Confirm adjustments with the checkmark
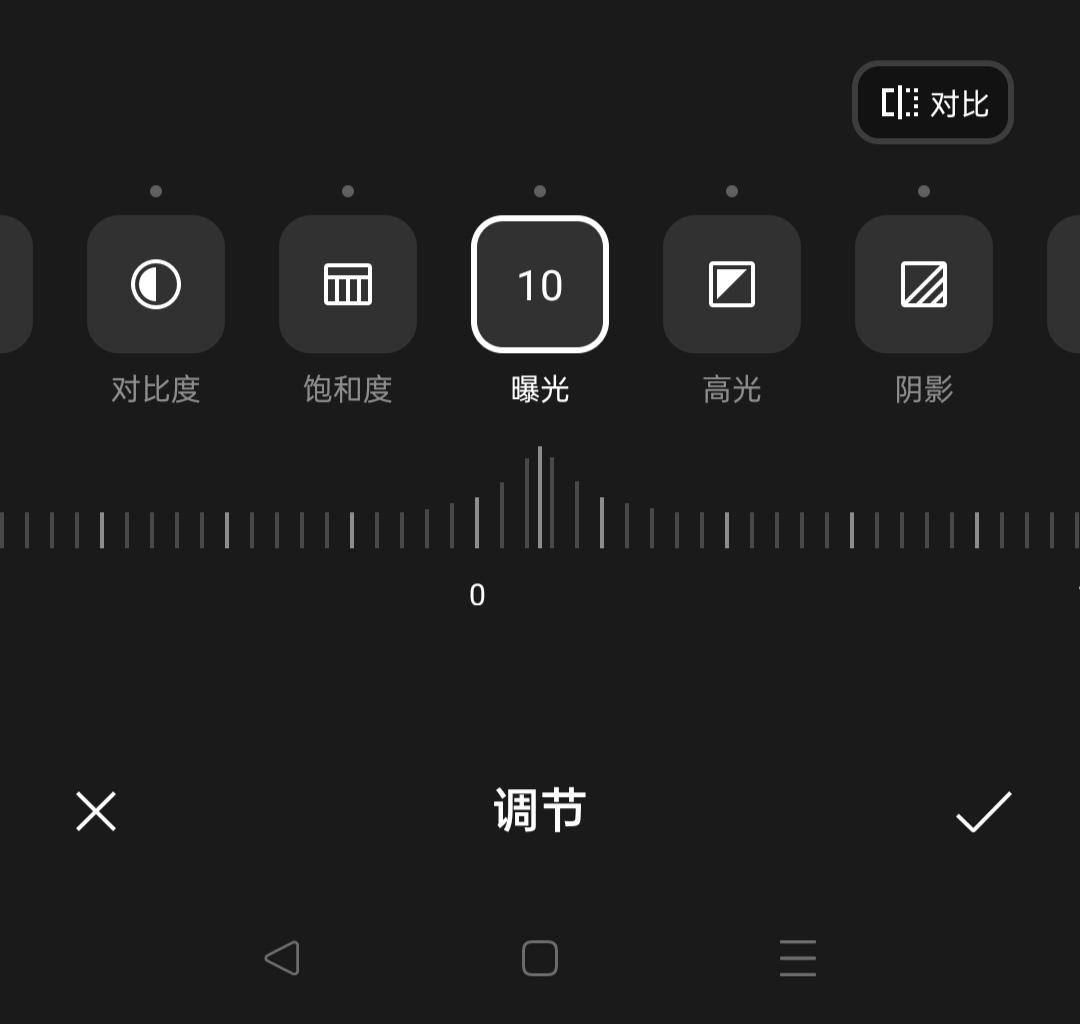The height and width of the screenshot is (1024, 1080). 984,811
